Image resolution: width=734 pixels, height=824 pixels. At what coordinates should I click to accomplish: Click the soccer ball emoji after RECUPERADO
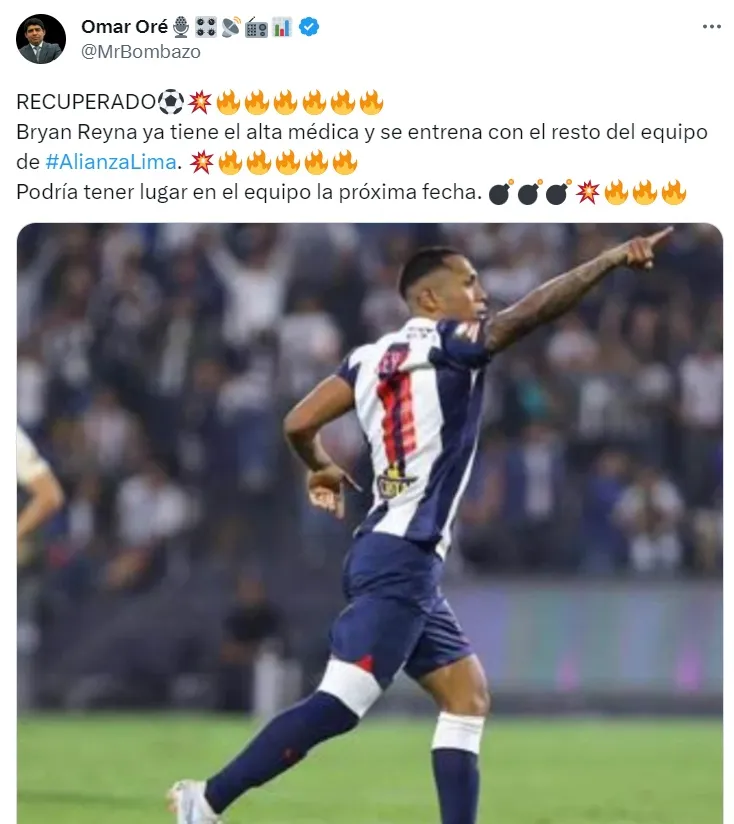(x=172, y=102)
